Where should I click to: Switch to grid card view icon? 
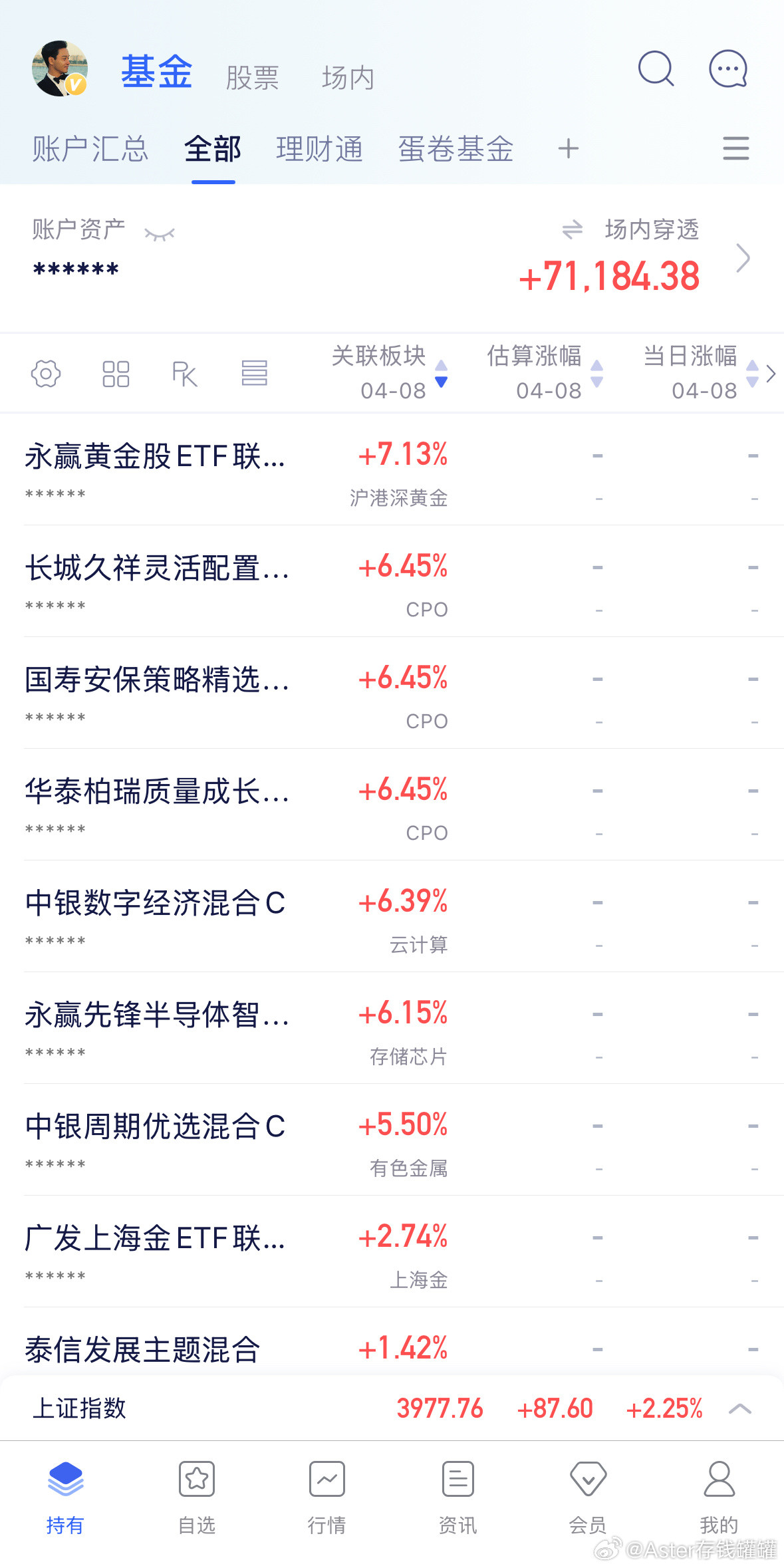[x=114, y=374]
